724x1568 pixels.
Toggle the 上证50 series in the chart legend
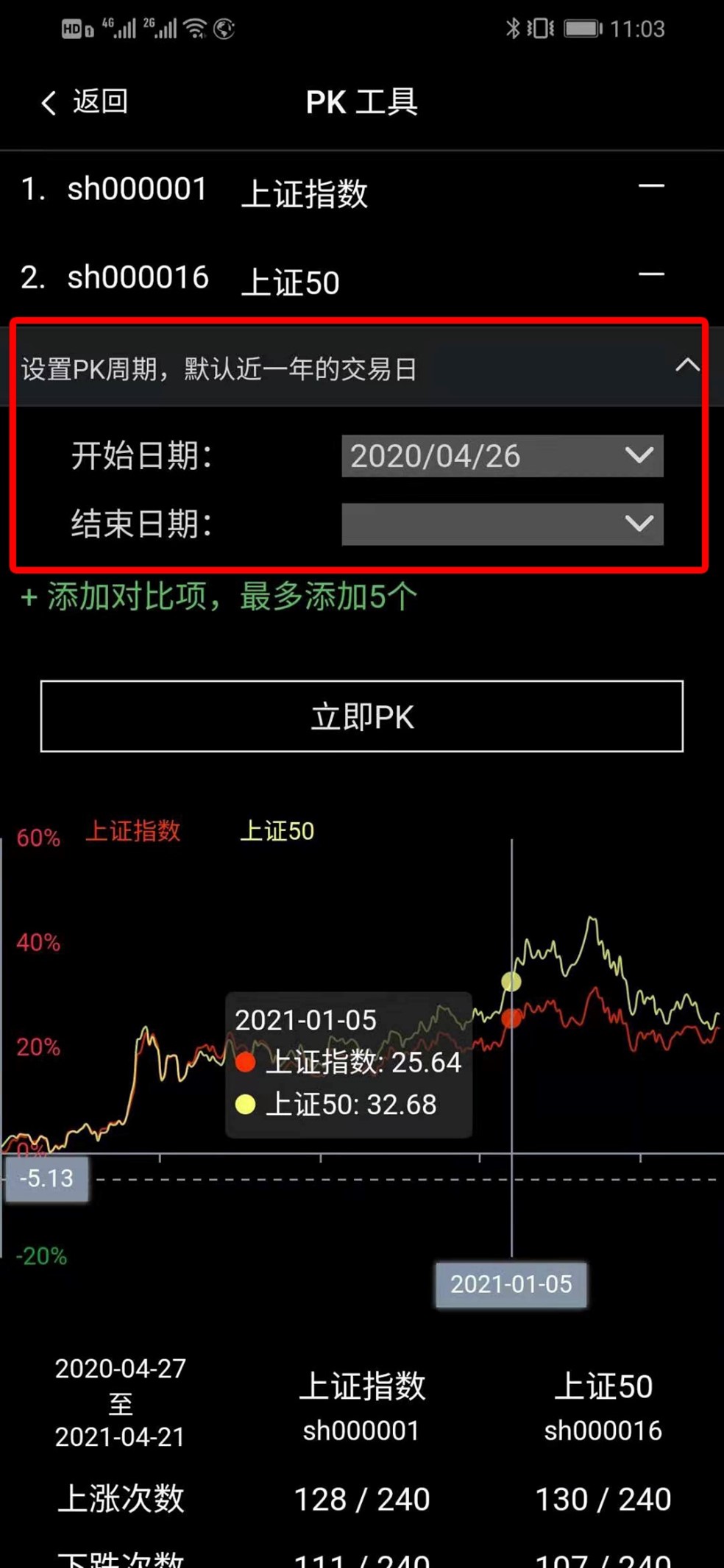(x=277, y=831)
